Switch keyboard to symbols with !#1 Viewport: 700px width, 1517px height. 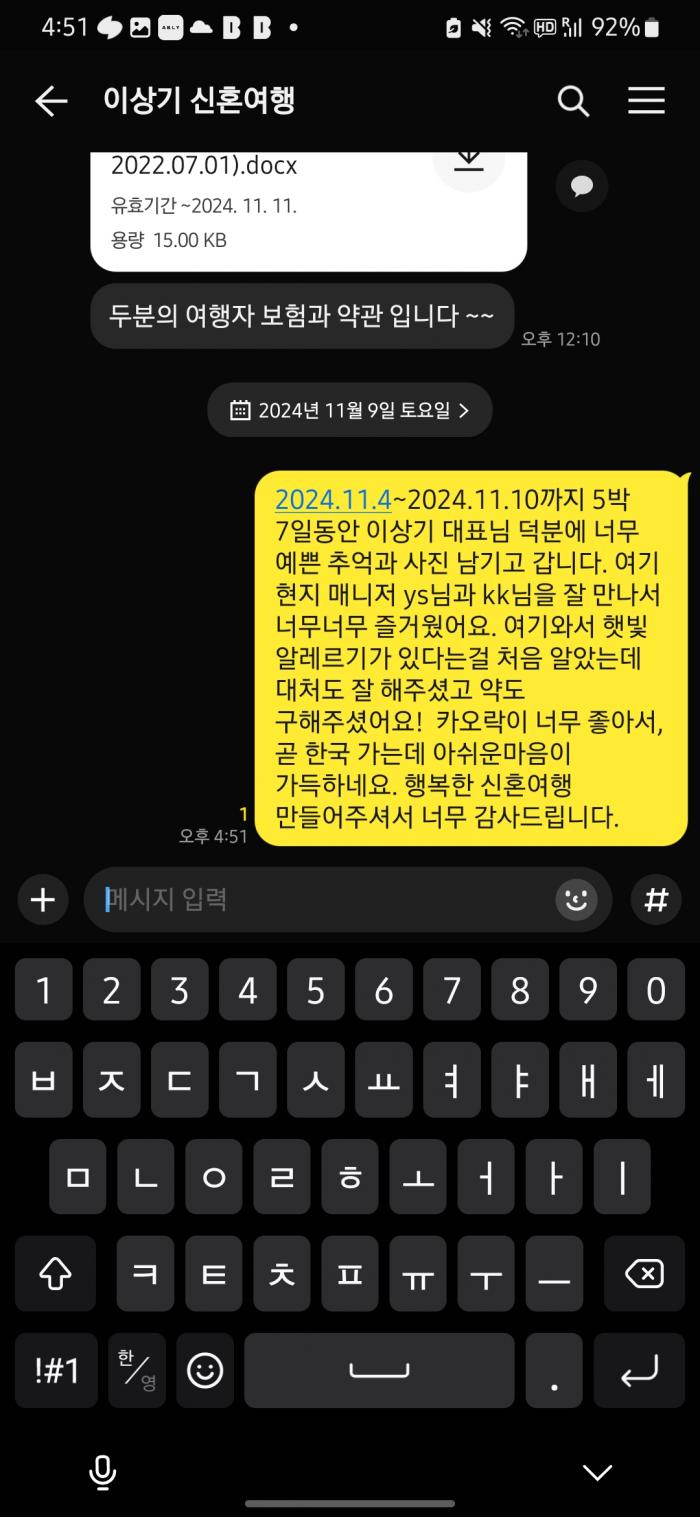click(56, 1370)
